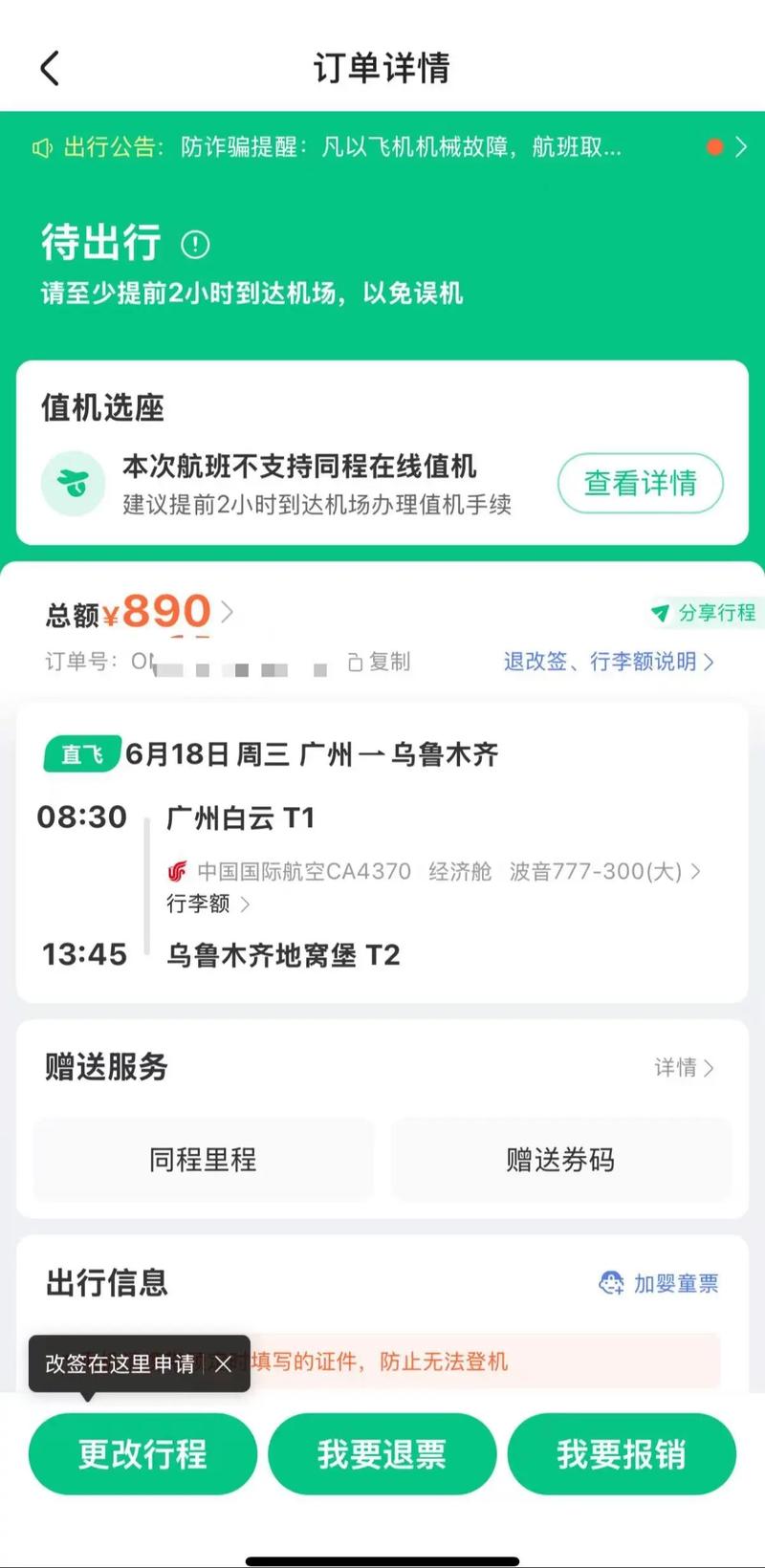
Task: Click the baby icon next to 加婴童票
Action: [609, 1284]
